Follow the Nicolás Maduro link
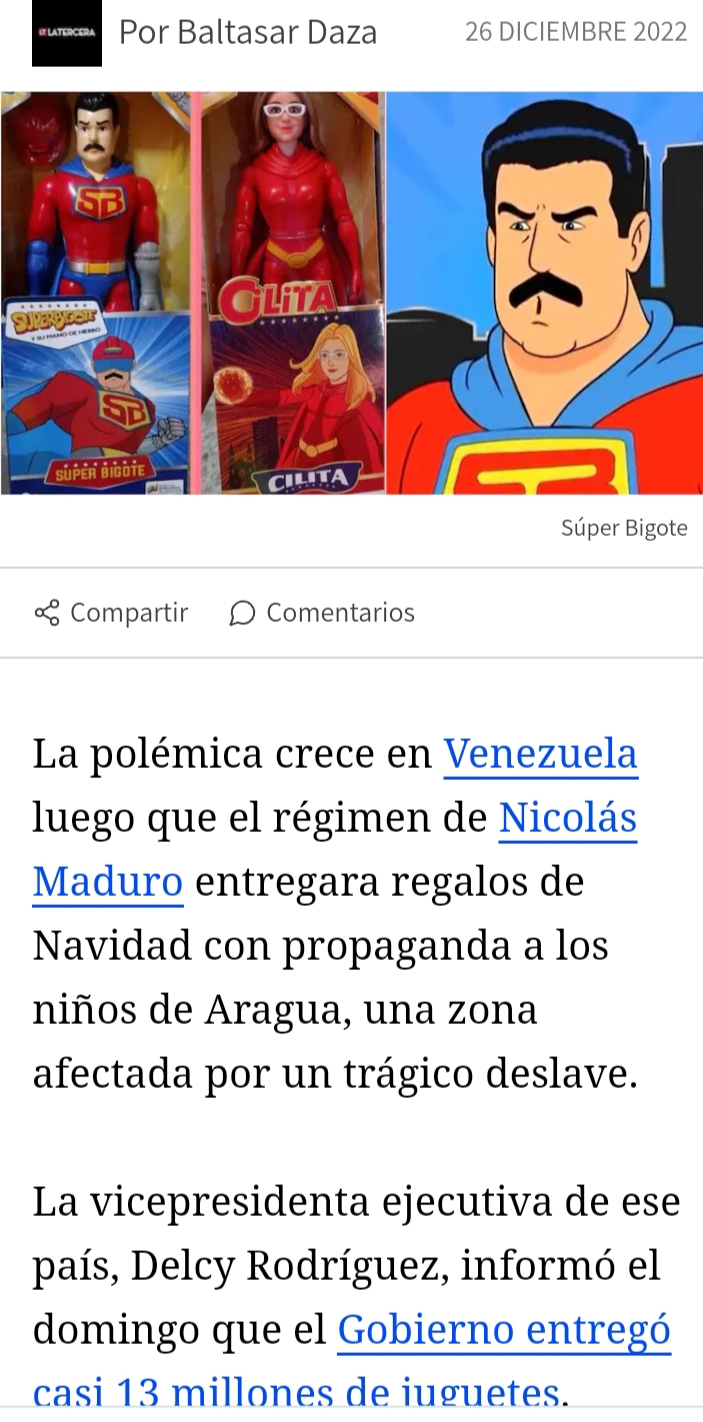This screenshot has width=703, height=1422. [x=567, y=818]
